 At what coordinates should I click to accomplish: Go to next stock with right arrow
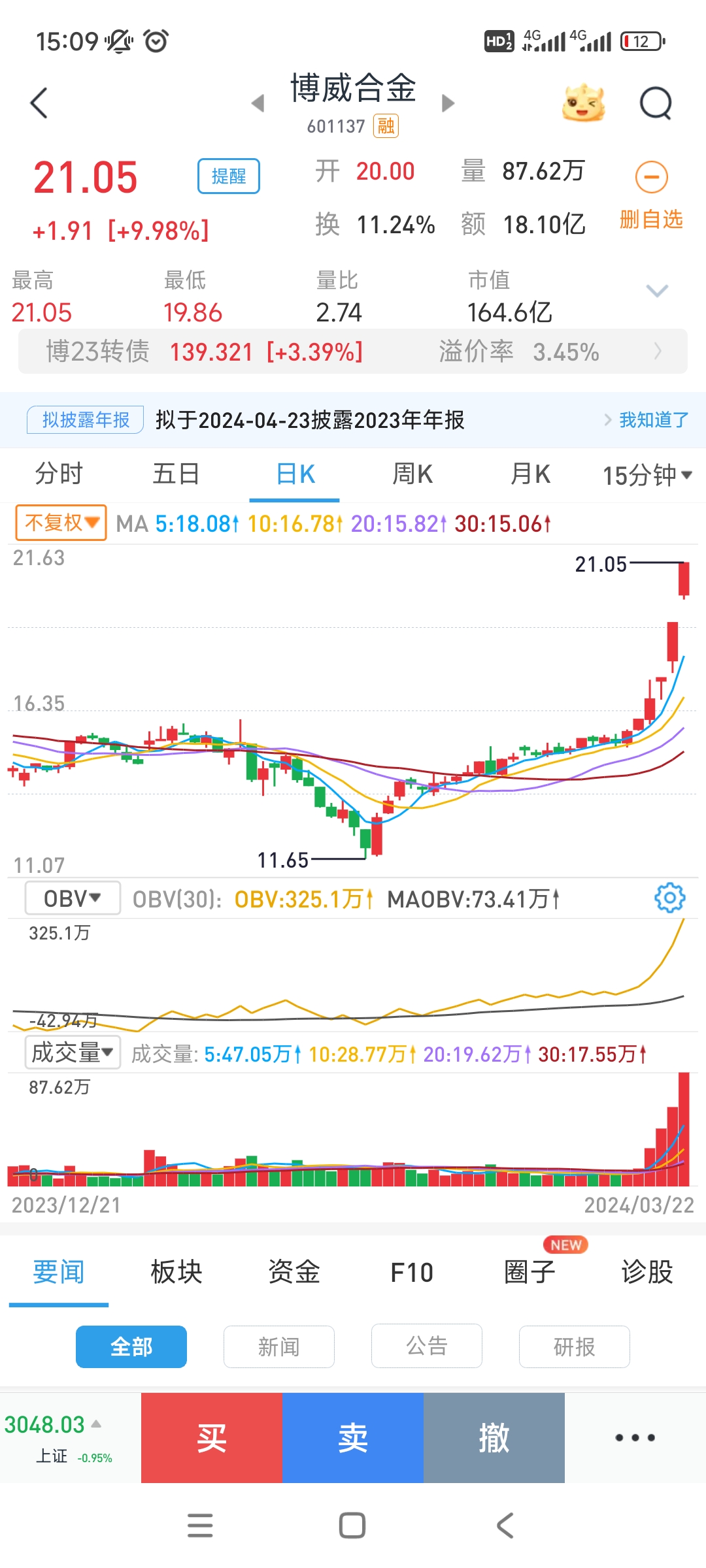pyautogui.click(x=448, y=103)
